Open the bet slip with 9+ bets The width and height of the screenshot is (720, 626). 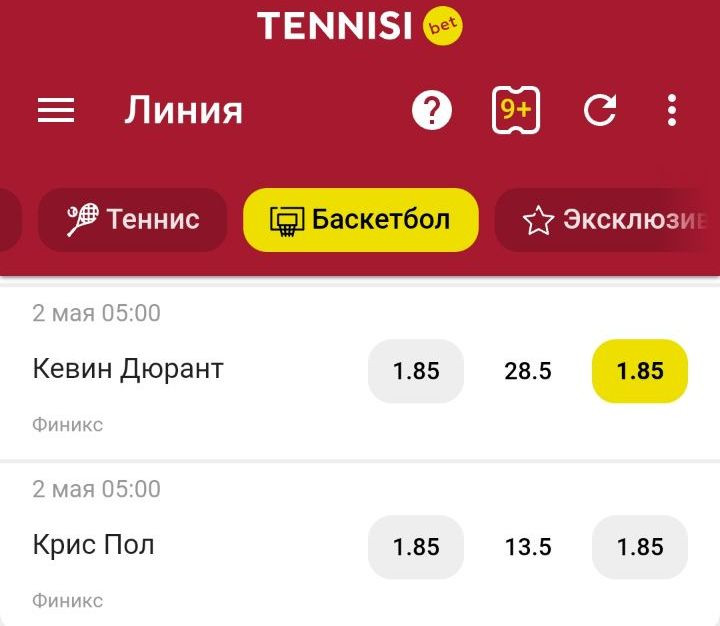516,110
